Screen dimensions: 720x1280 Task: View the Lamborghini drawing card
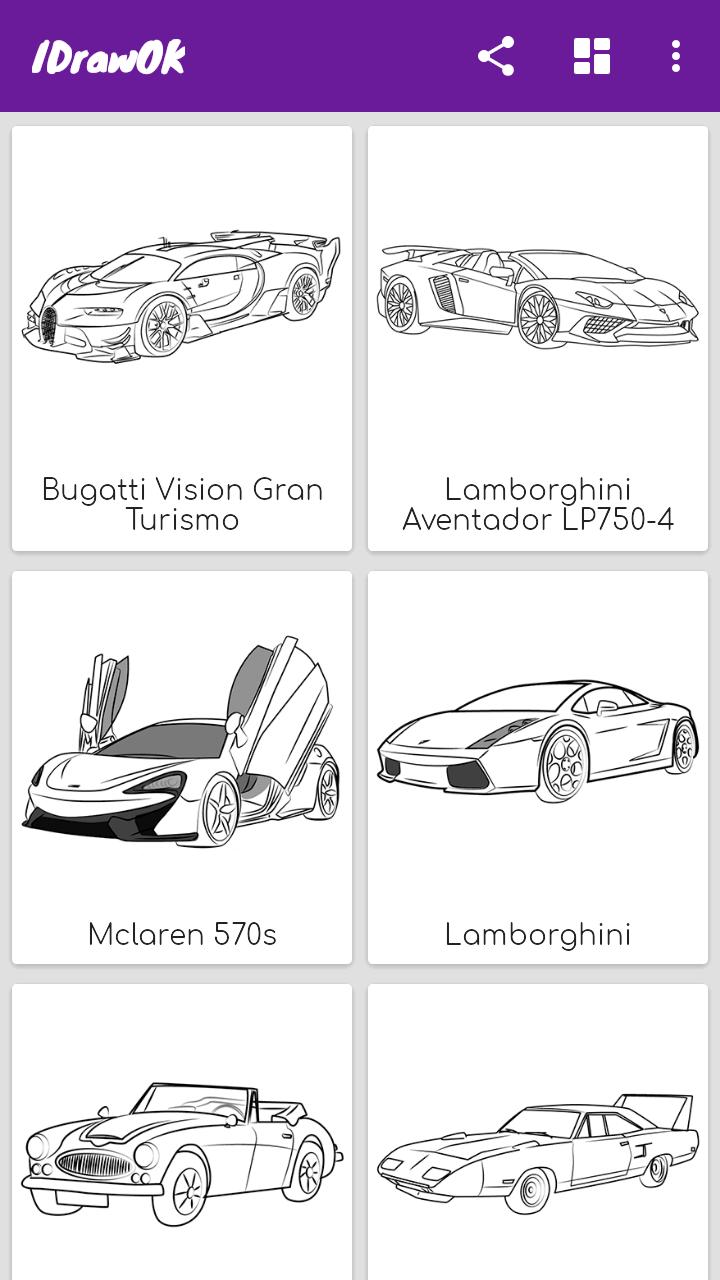coord(538,767)
